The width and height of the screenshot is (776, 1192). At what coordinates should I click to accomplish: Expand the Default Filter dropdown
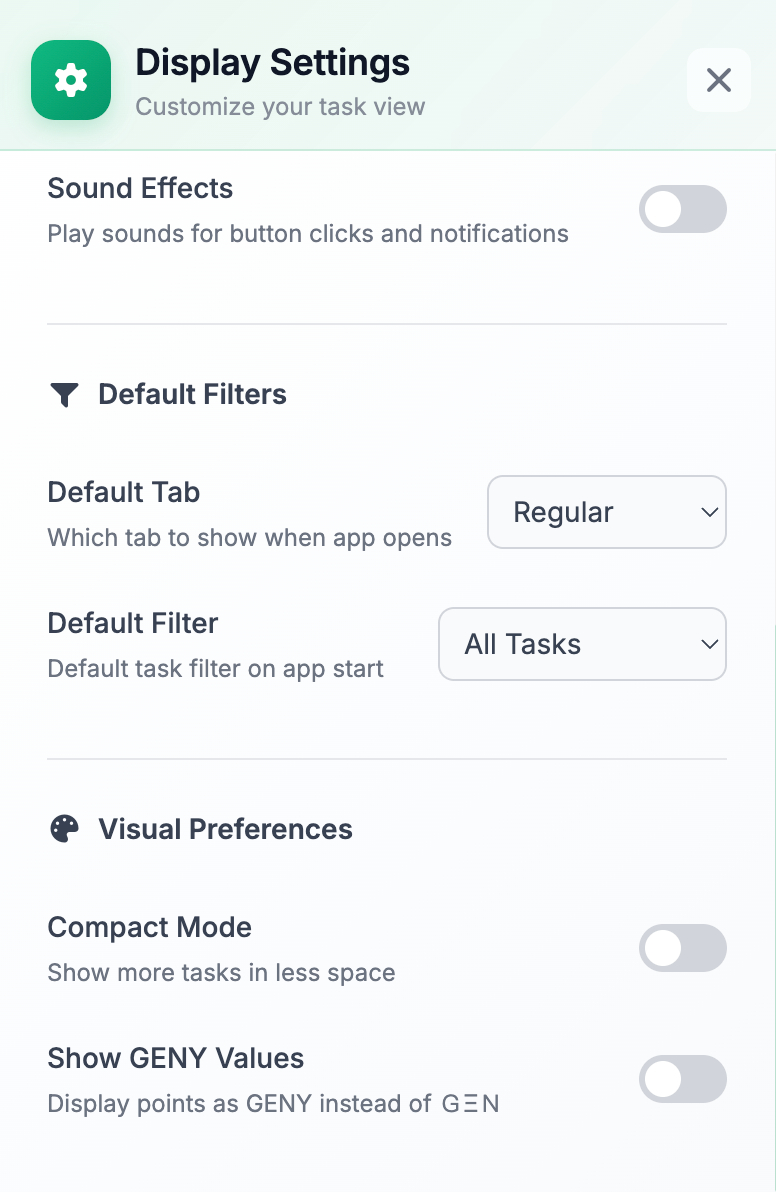(x=582, y=644)
